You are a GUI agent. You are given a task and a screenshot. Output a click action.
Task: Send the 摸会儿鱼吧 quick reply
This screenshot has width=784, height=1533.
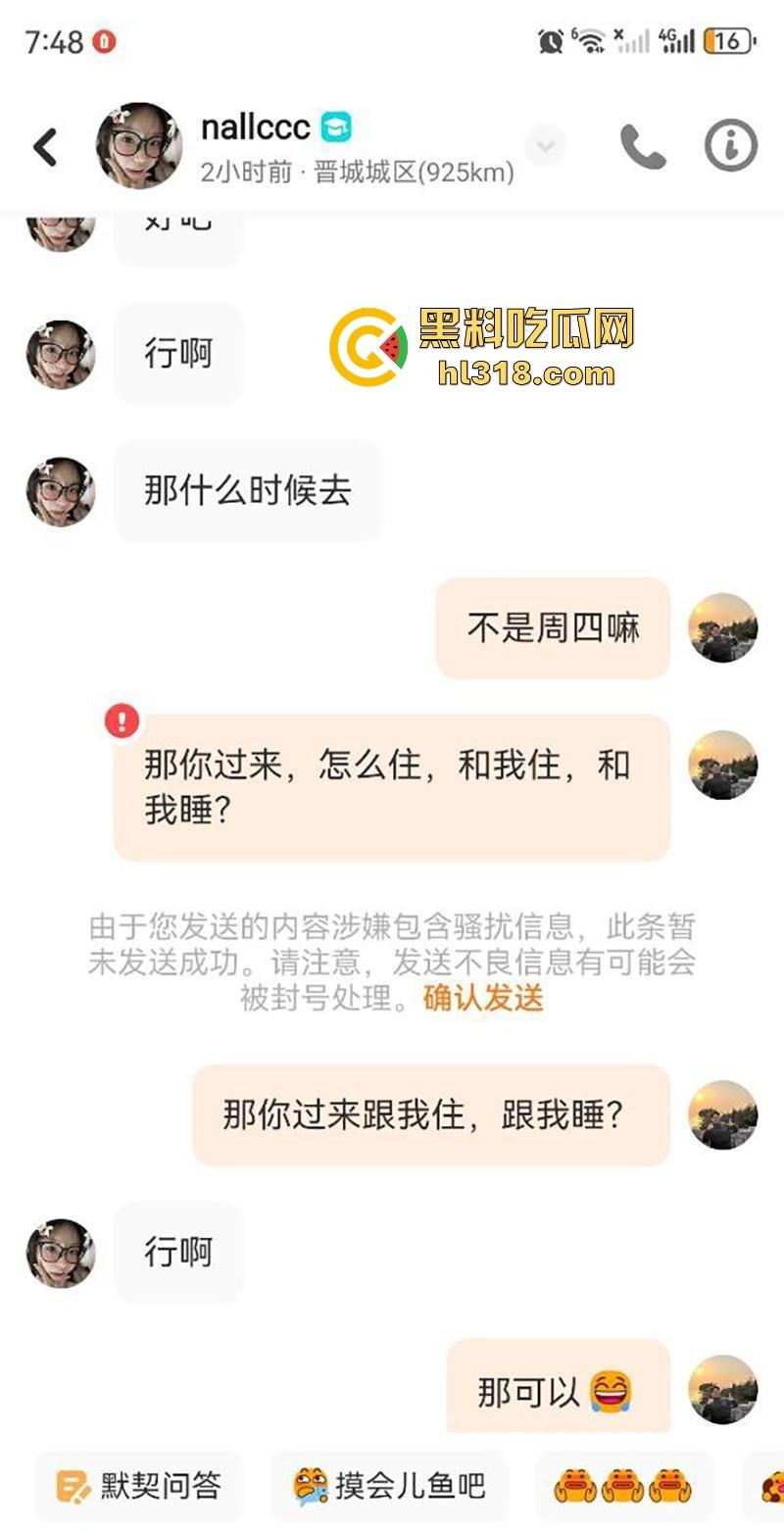(390, 1487)
